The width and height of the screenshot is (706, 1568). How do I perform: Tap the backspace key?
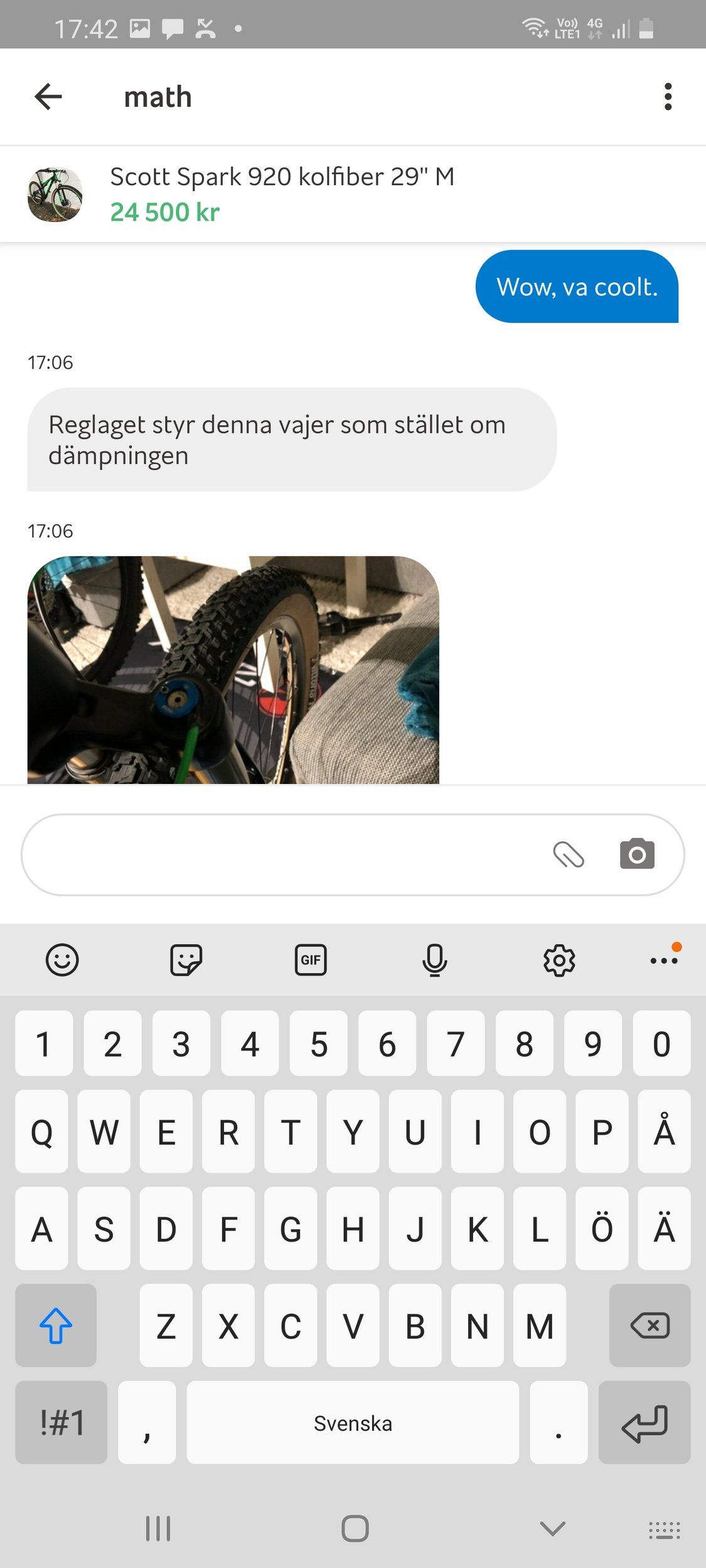click(x=650, y=1325)
